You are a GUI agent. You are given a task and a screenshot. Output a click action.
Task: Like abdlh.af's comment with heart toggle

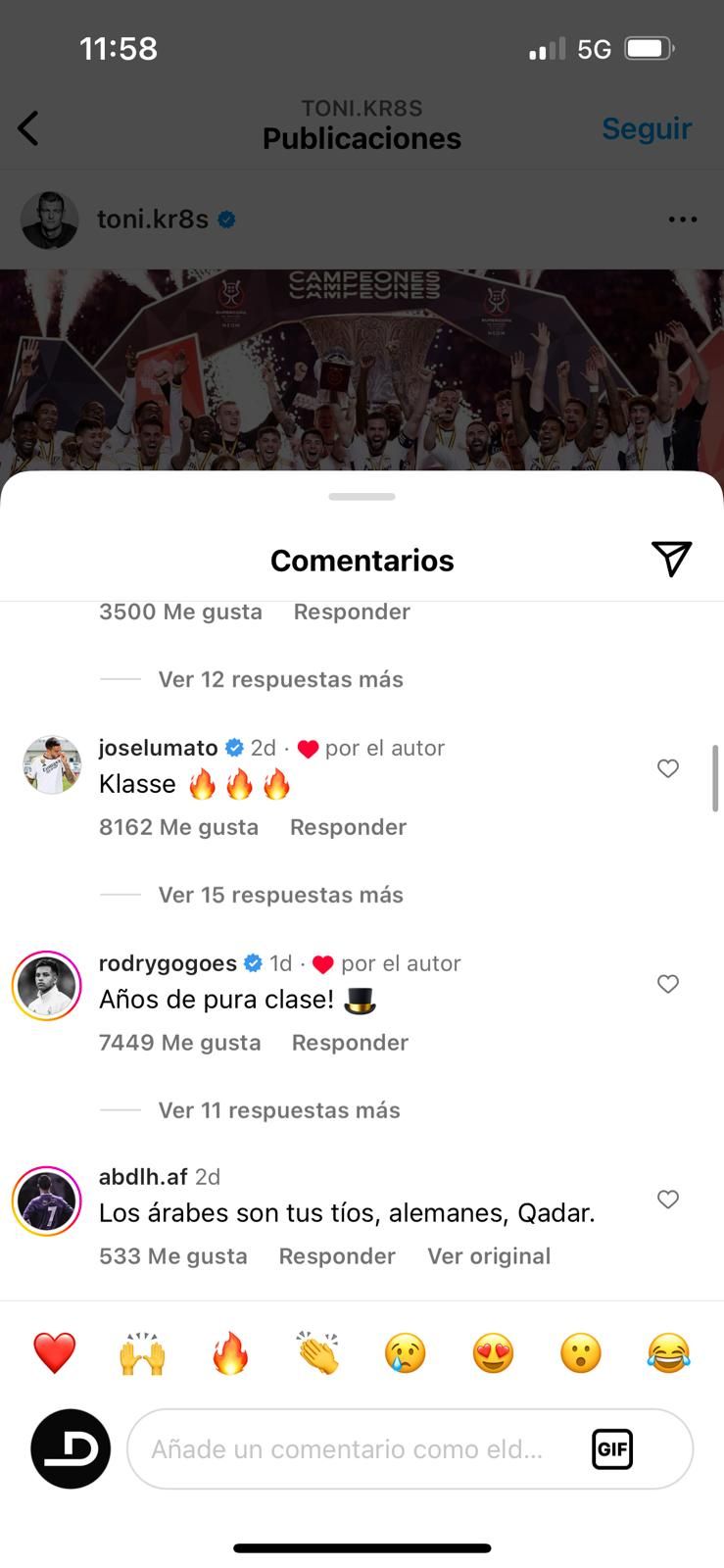[668, 1200]
